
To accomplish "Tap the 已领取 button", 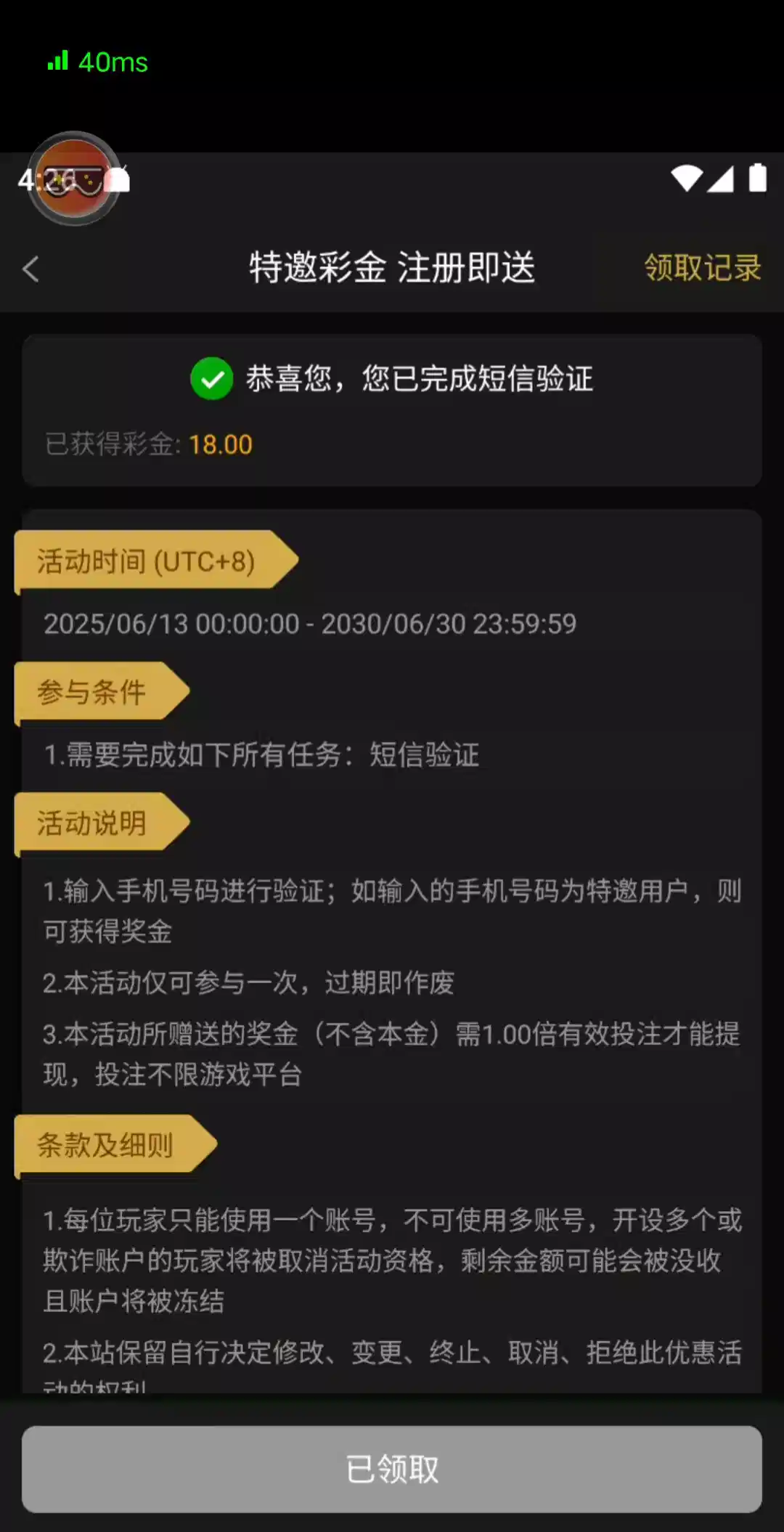I will tap(392, 1469).
